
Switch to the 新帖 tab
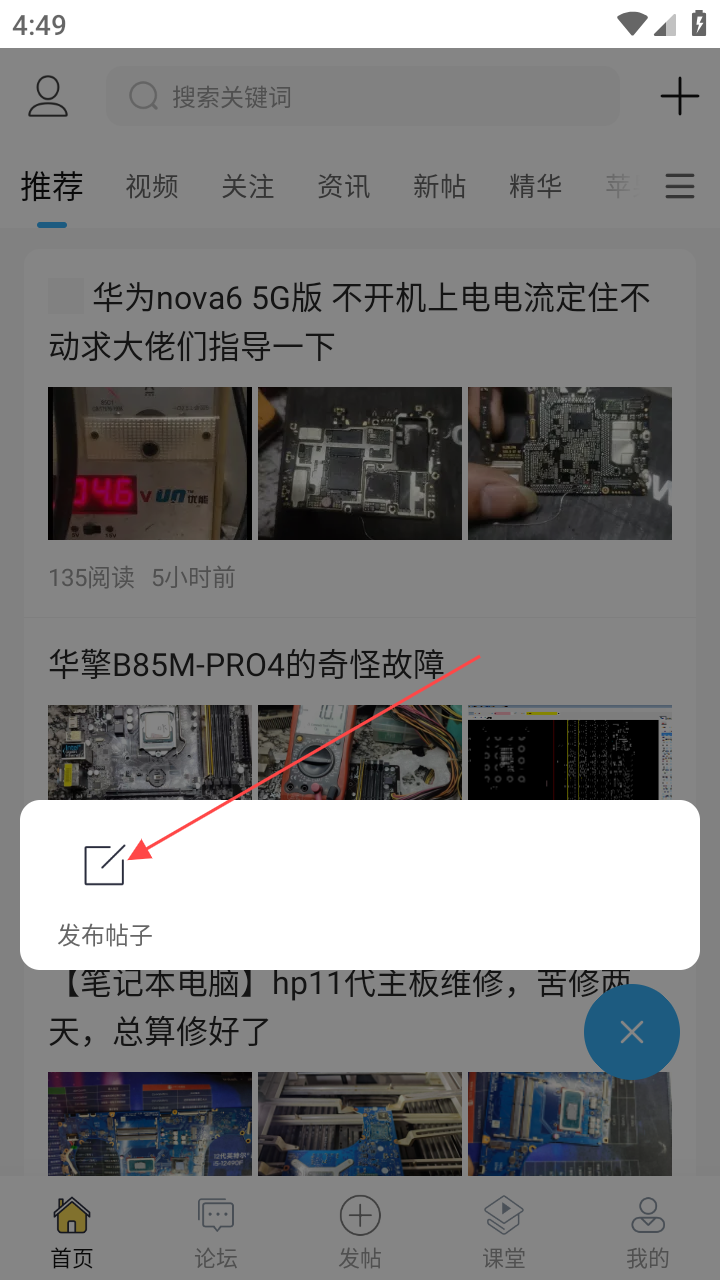point(439,186)
